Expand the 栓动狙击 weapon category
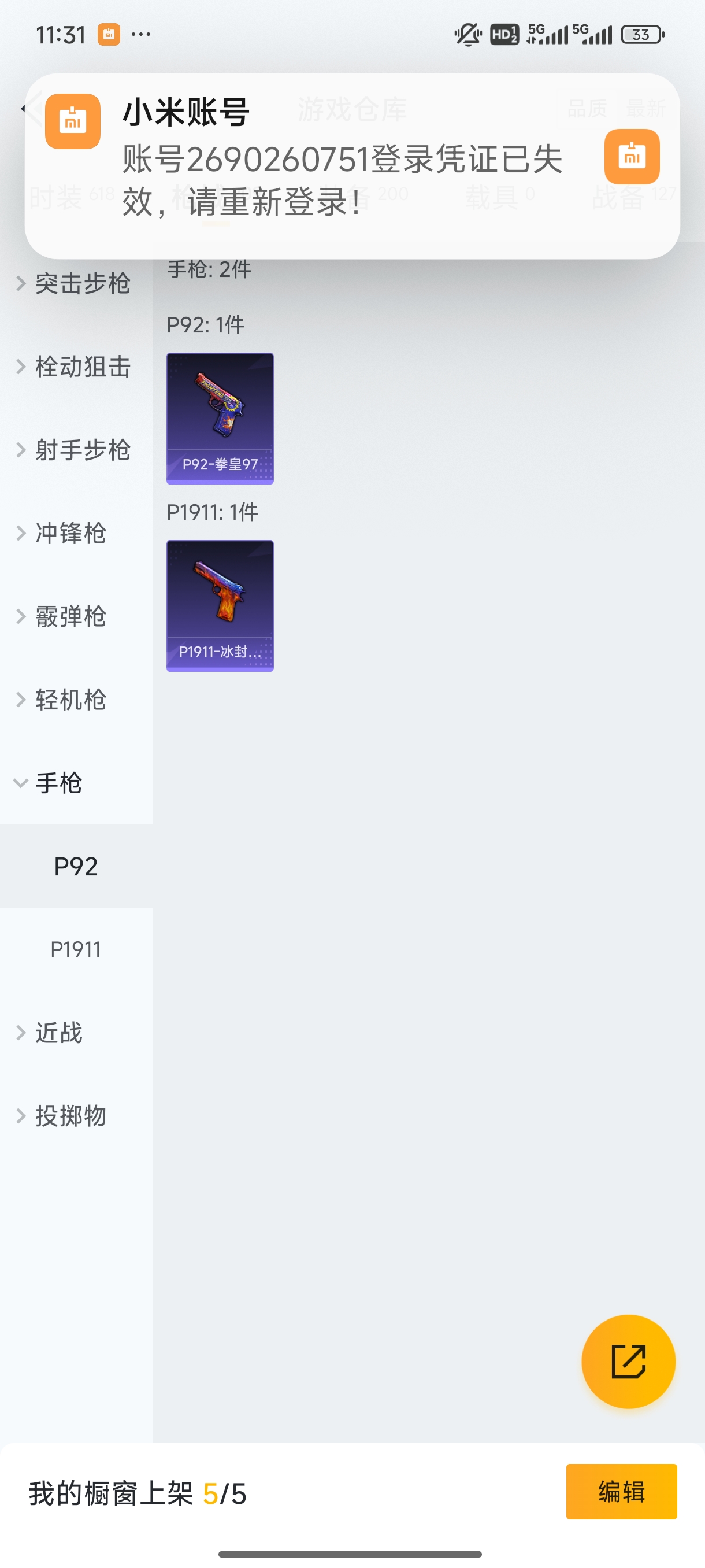705x1568 pixels. pos(81,367)
